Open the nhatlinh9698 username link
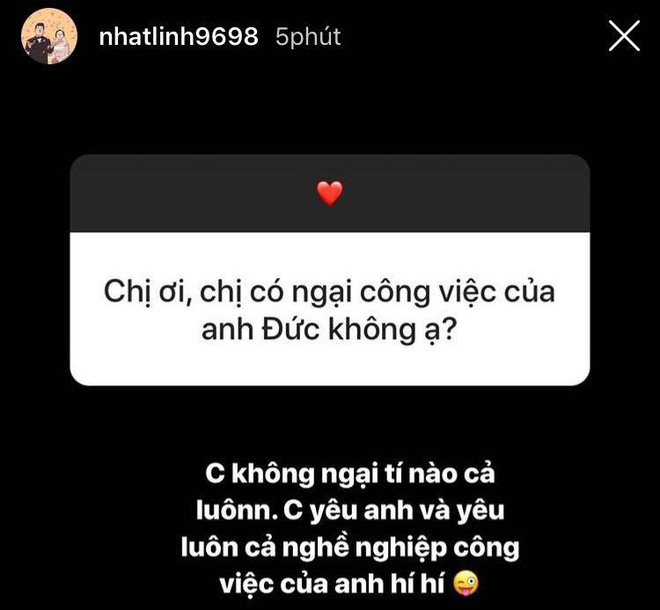The width and height of the screenshot is (660, 610). [x=179, y=37]
